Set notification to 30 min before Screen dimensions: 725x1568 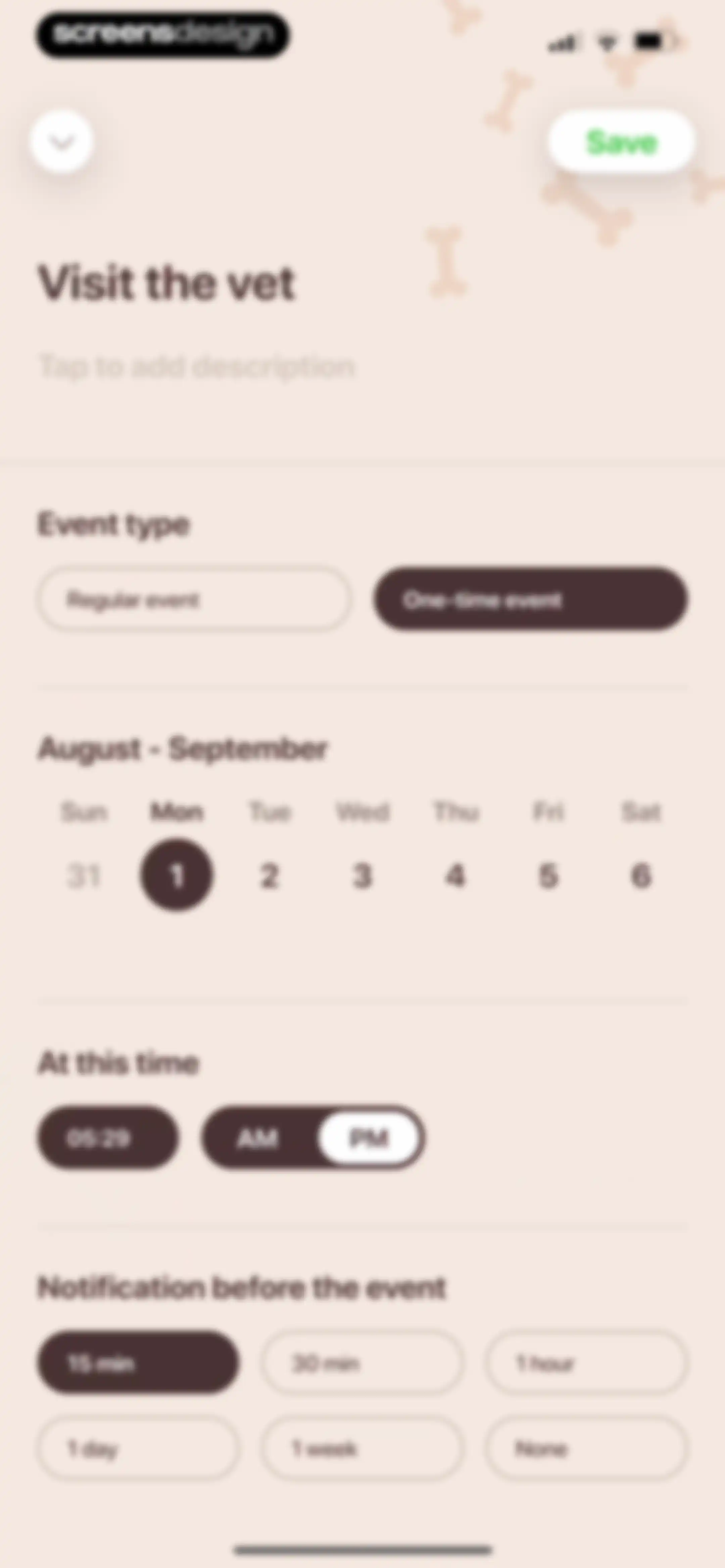pyautogui.click(x=362, y=1363)
